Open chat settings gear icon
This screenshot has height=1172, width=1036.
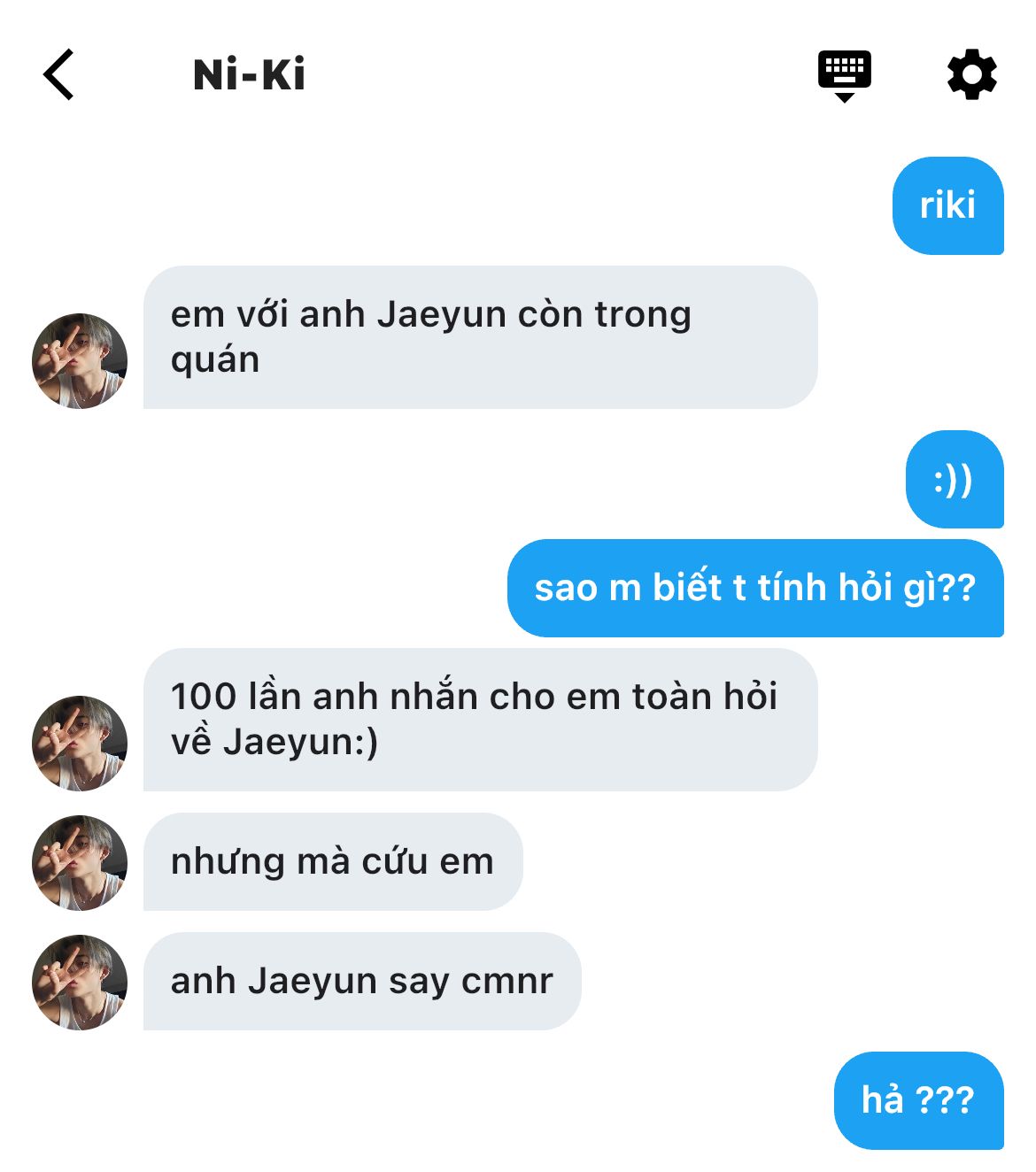971,75
